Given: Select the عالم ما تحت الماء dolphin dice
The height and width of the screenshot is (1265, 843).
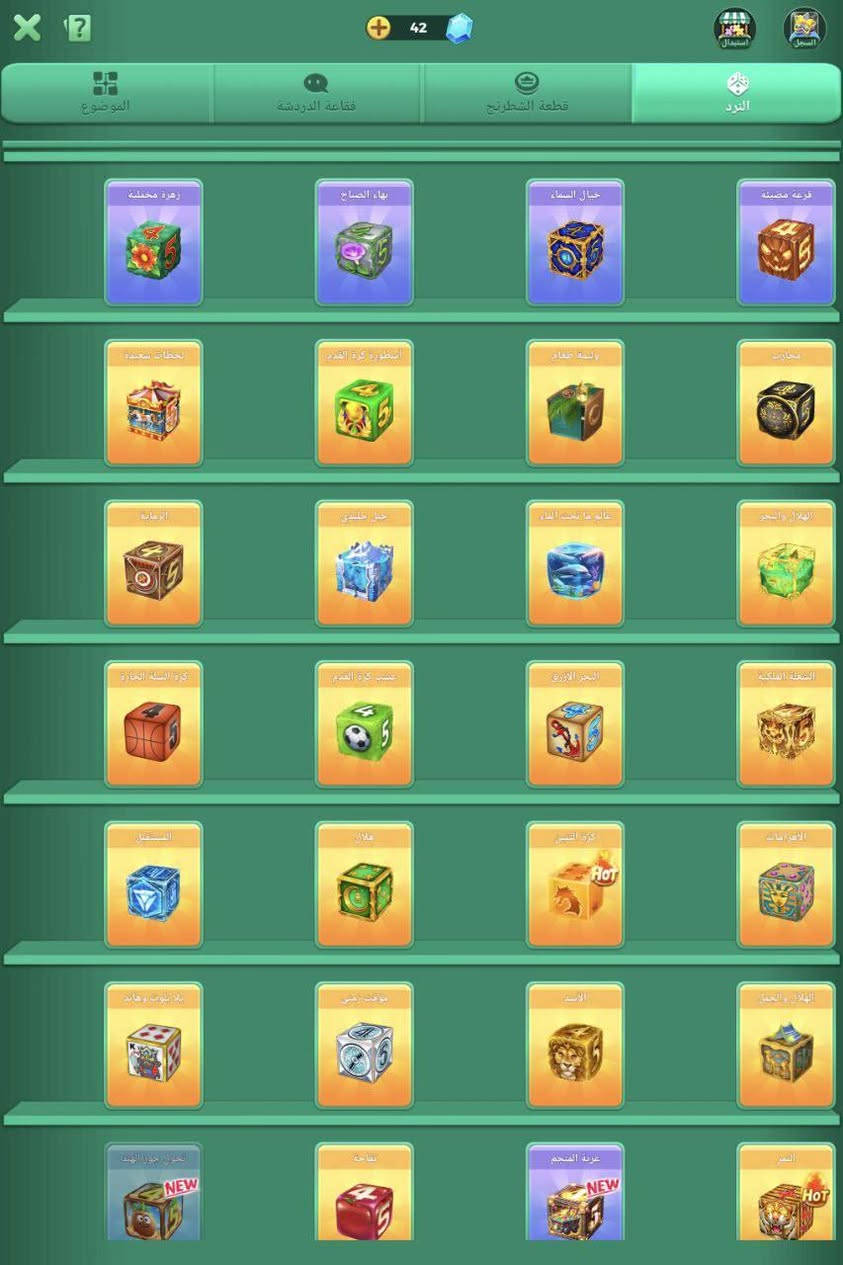Looking at the screenshot, I should click(575, 564).
